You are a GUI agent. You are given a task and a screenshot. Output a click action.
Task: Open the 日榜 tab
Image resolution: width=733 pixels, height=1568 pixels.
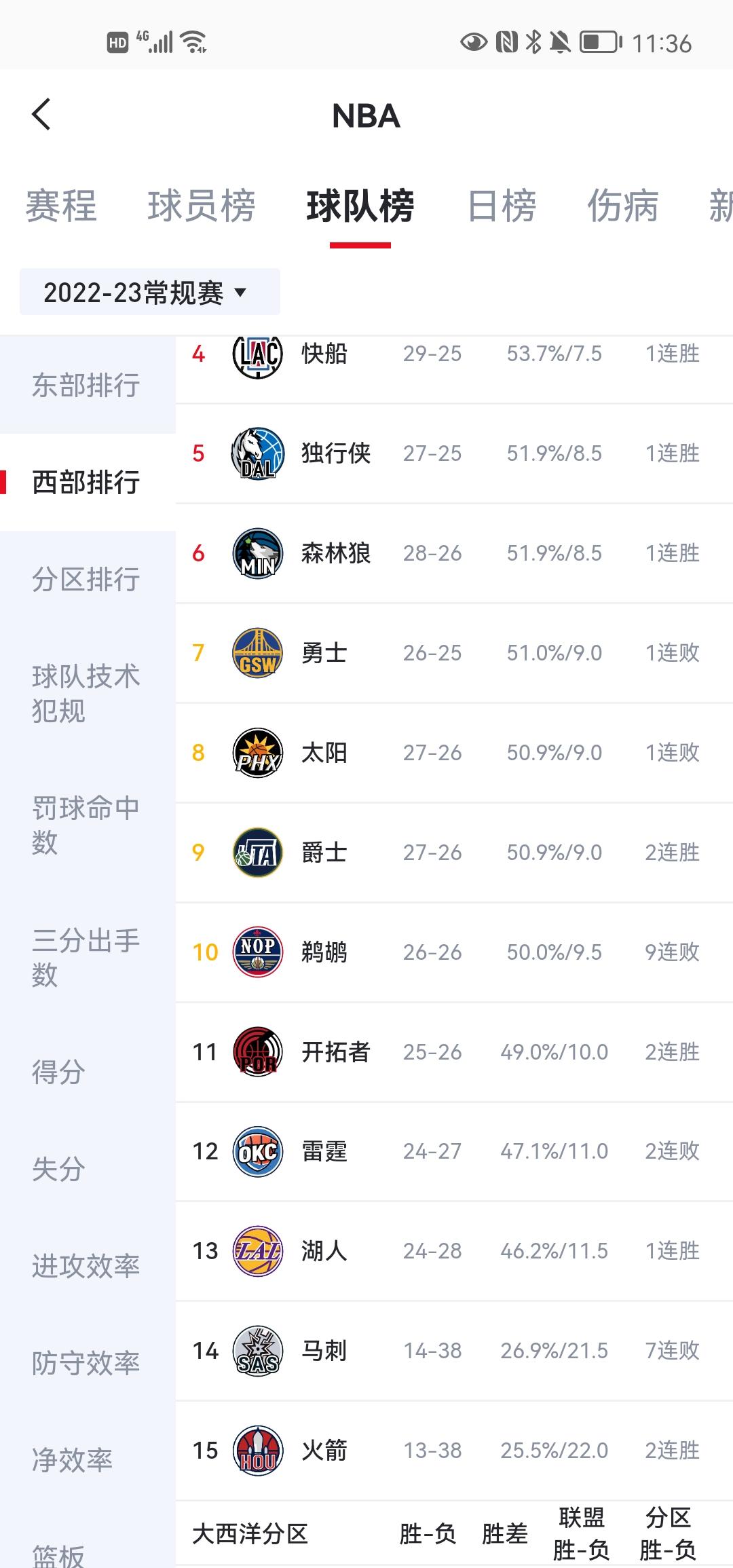(x=502, y=206)
